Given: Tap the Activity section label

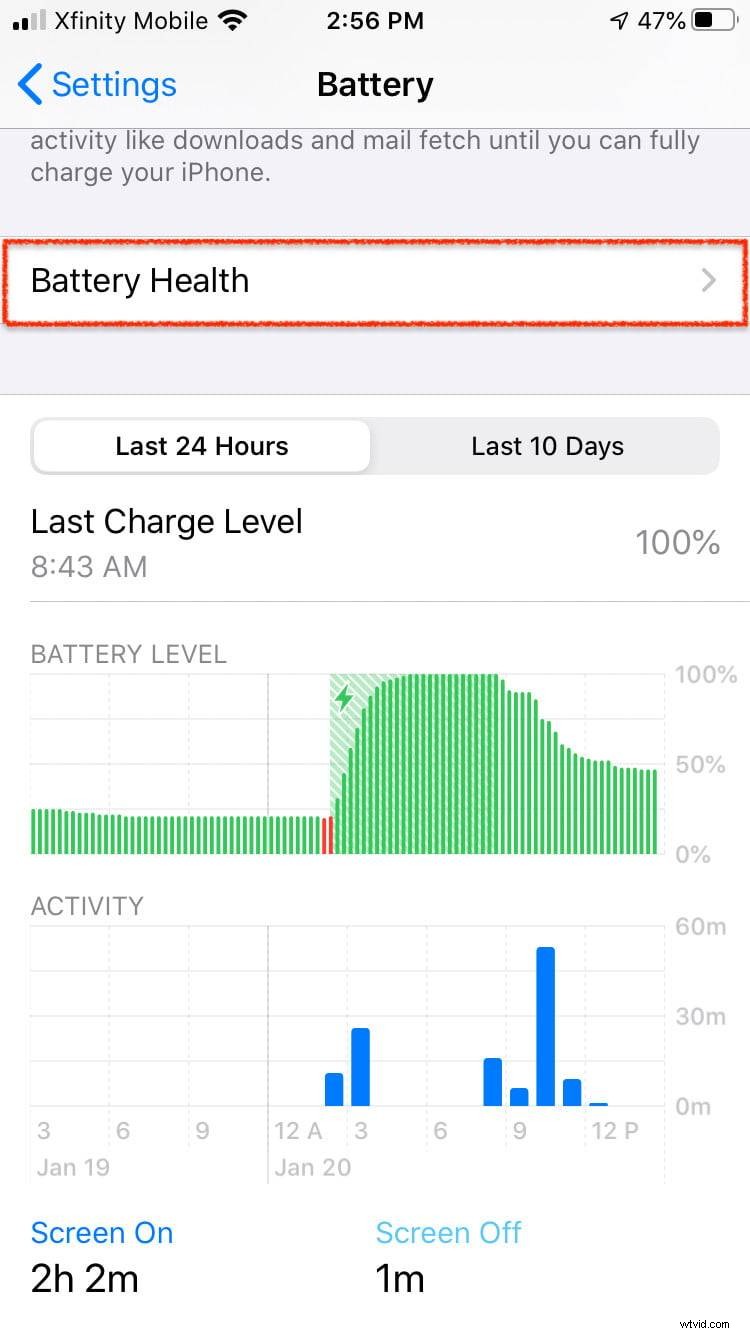Looking at the screenshot, I should click(87, 905).
